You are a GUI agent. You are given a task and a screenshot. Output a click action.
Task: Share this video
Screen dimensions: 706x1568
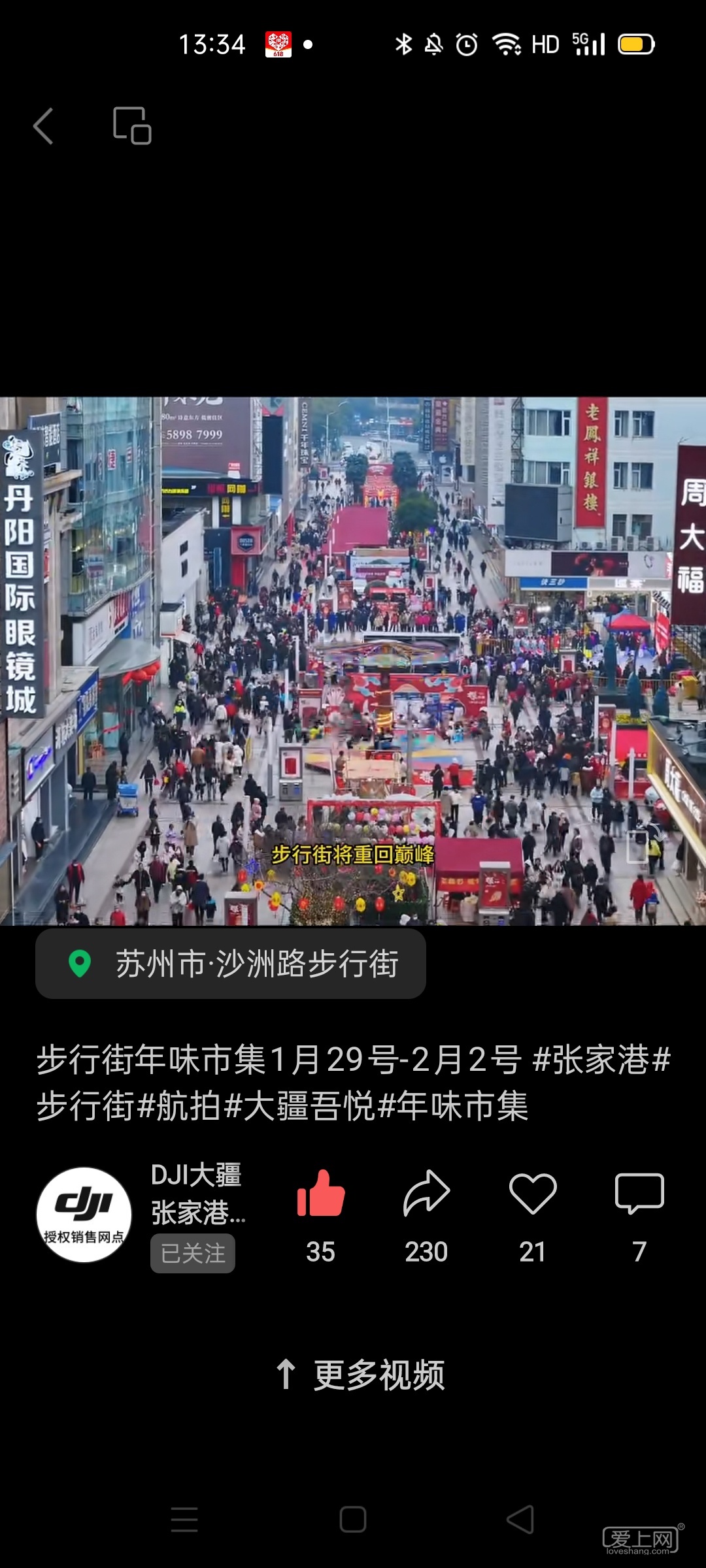[x=426, y=1194]
